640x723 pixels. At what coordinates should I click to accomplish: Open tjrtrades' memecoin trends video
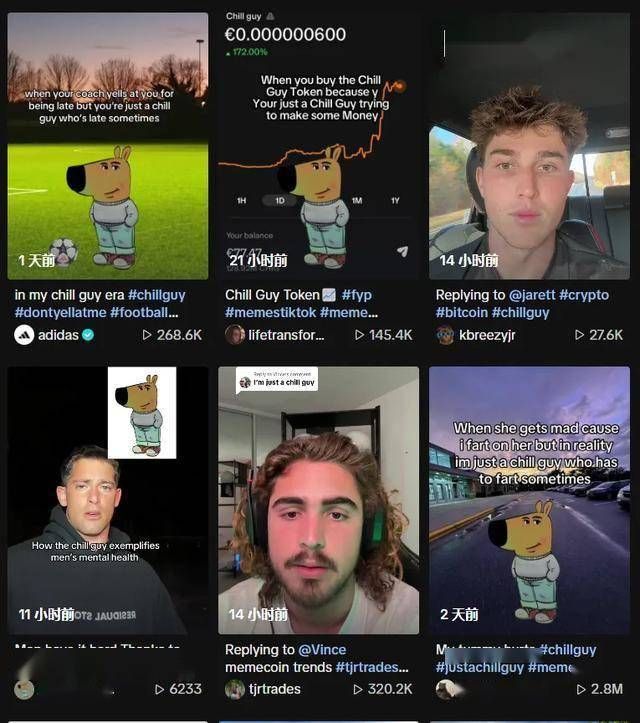pyautogui.click(x=318, y=500)
